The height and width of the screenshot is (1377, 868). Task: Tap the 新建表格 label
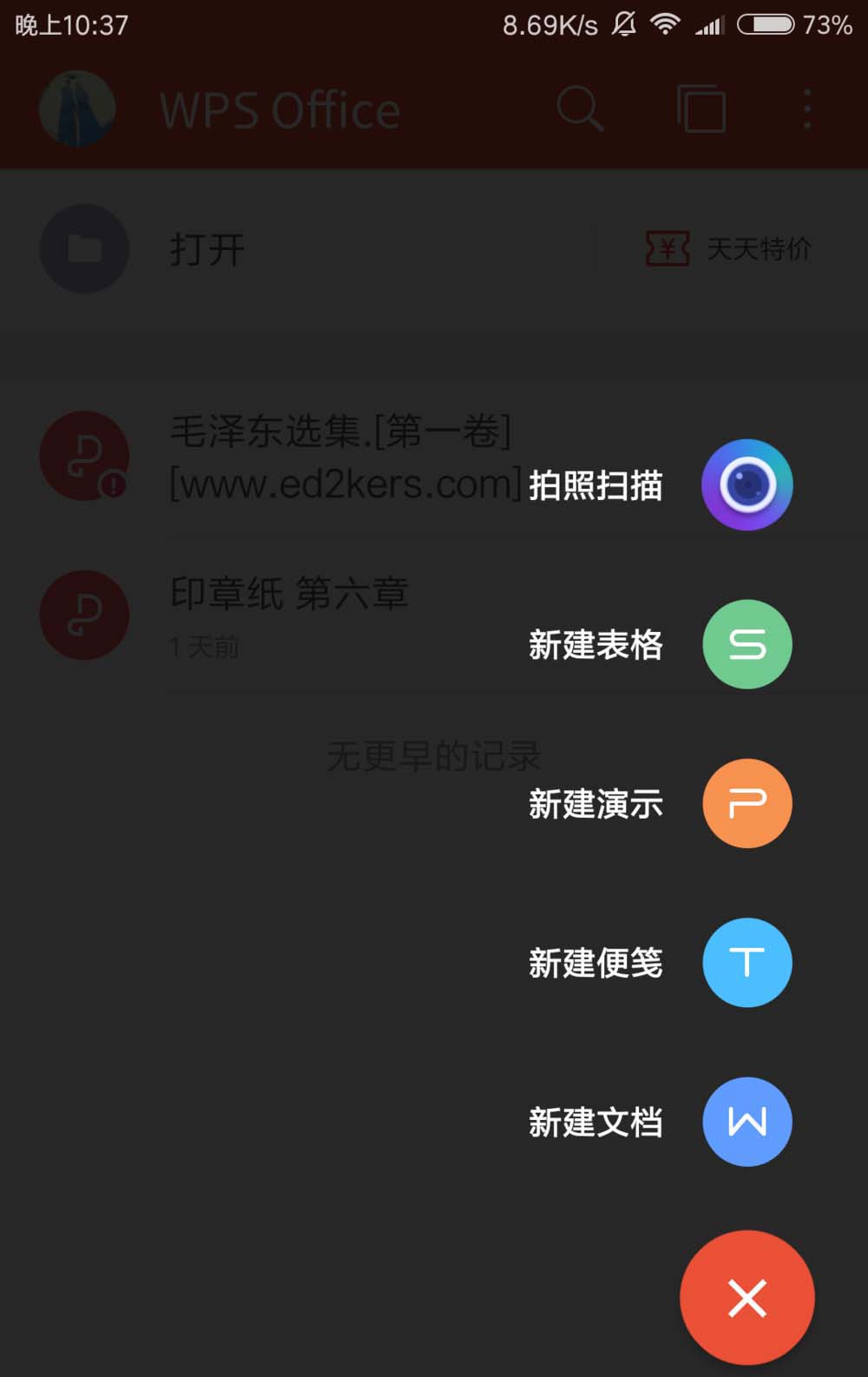click(596, 644)
